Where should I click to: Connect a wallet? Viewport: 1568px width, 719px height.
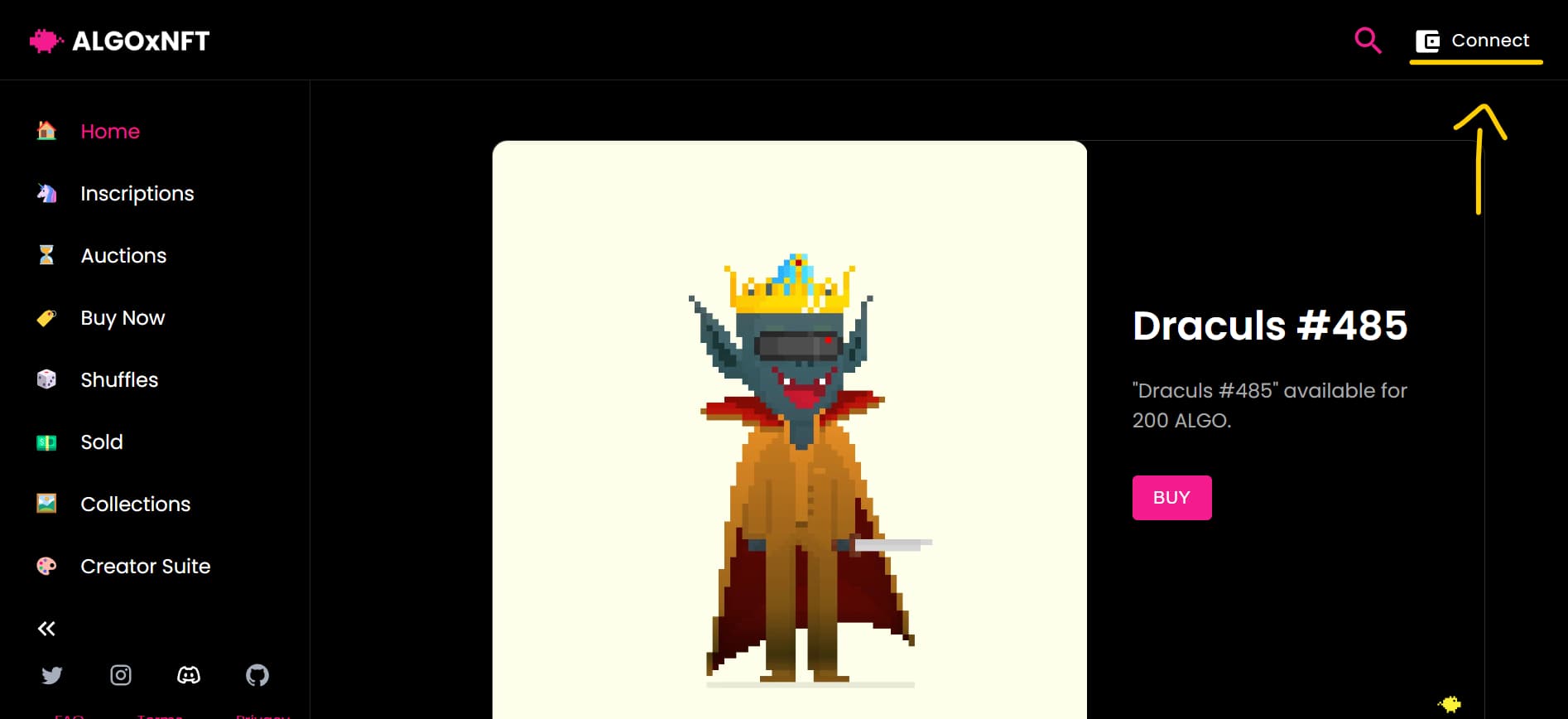tap(1474, 41)
